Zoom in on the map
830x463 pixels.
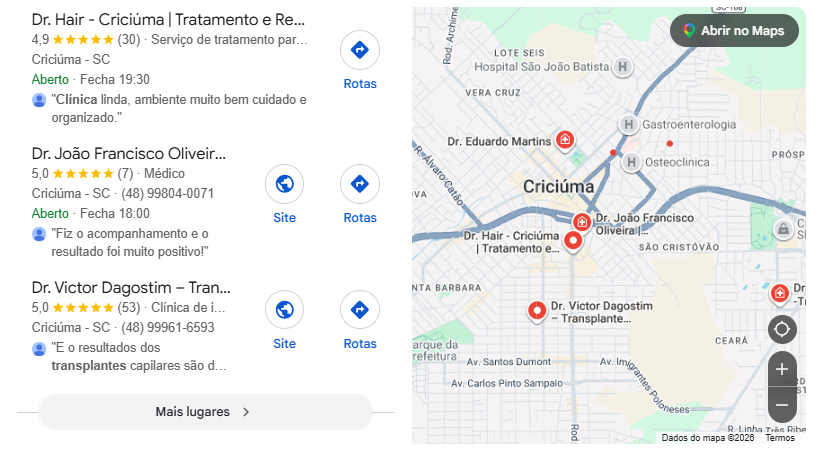(x=782, y=369)
